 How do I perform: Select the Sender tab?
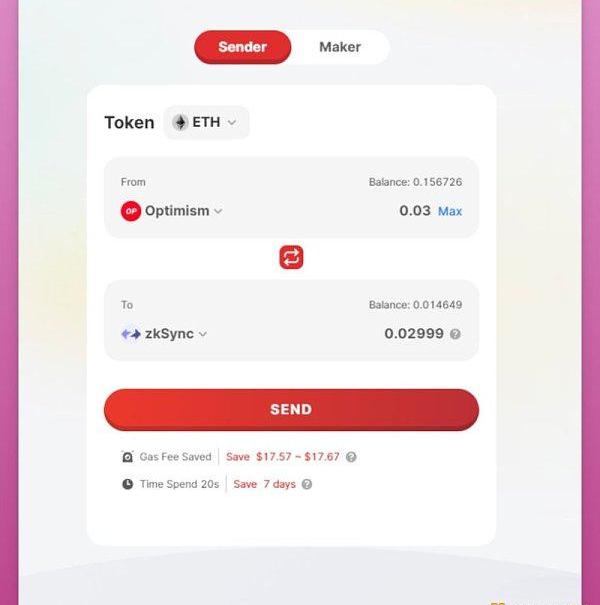(x=242, y=47)
